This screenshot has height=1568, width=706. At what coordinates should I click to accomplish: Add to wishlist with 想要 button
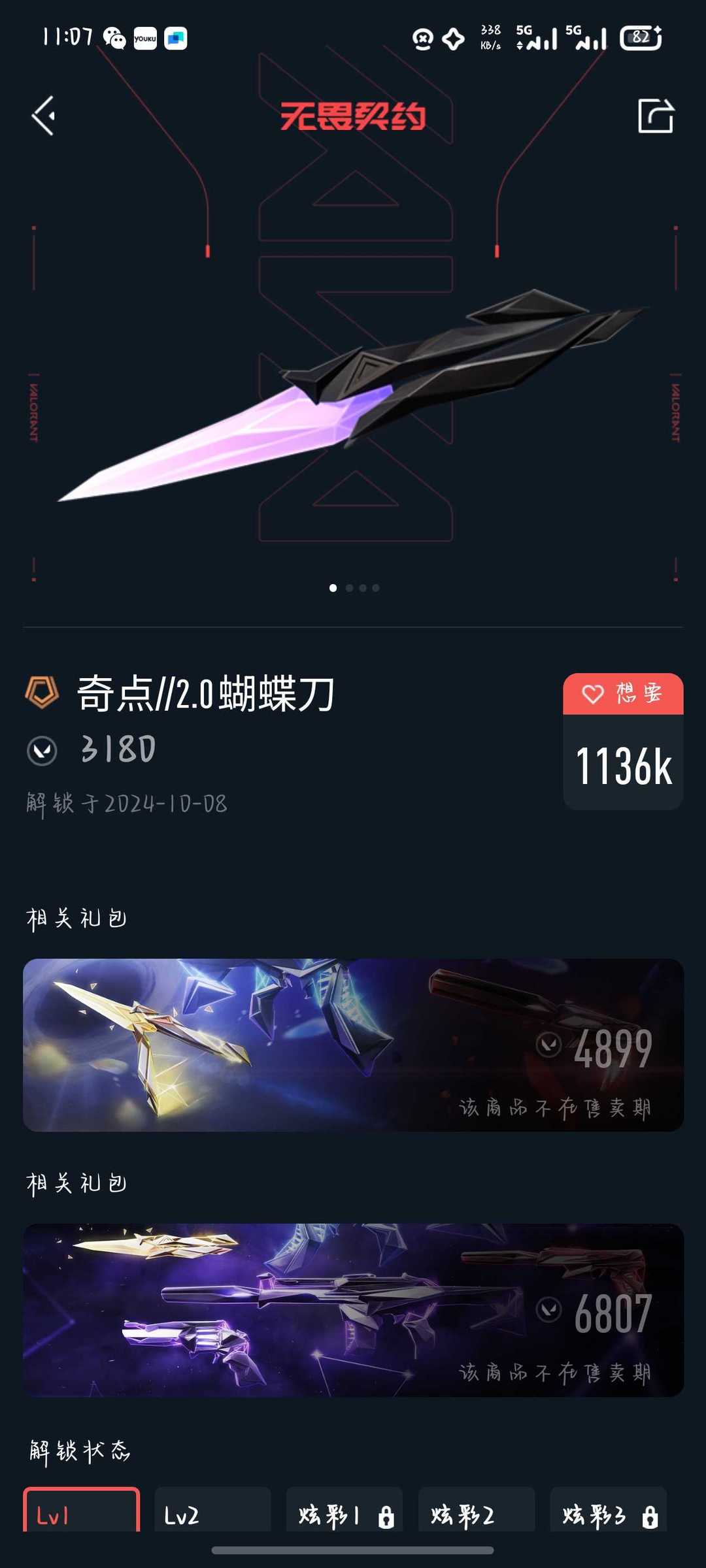tap(623, 694)
